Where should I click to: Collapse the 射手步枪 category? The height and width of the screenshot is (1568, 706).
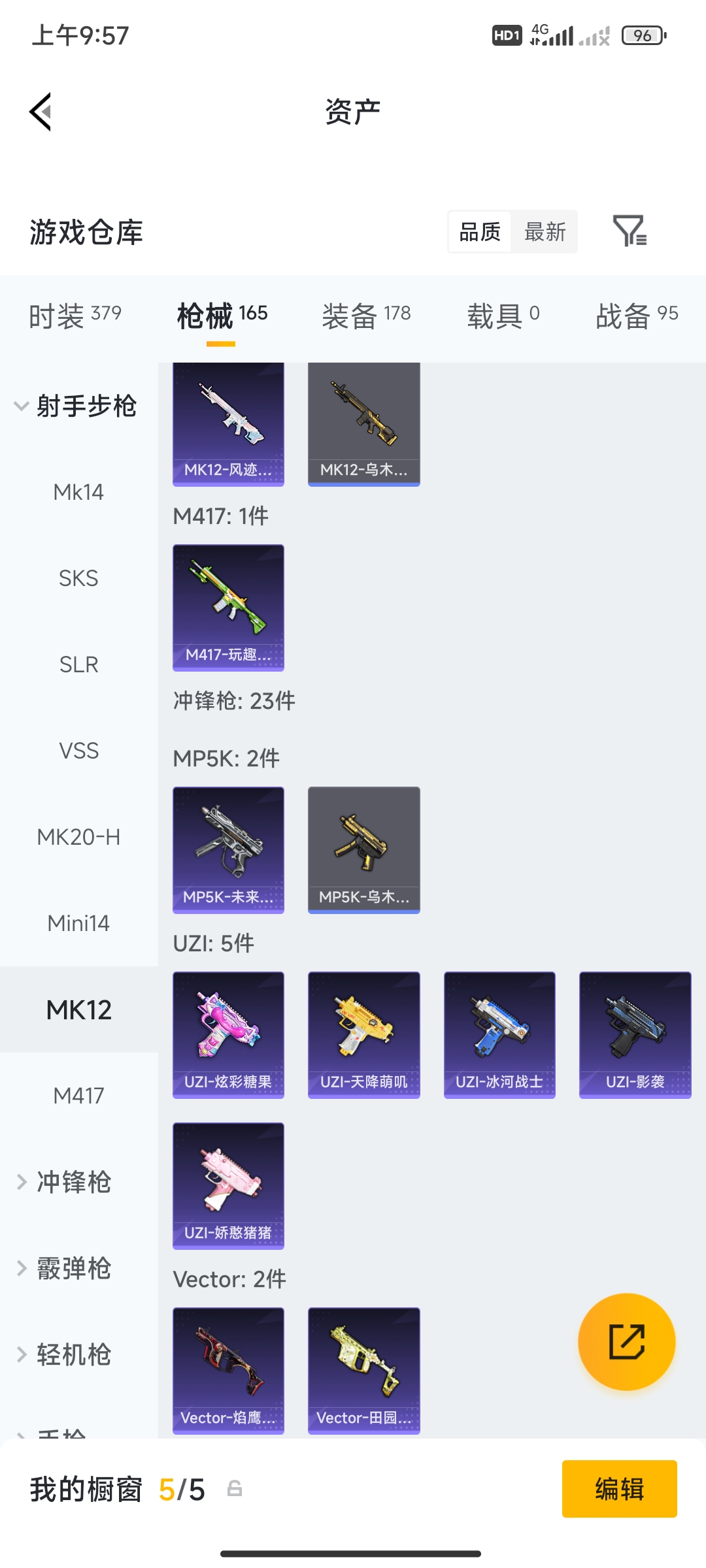(75, 406)
